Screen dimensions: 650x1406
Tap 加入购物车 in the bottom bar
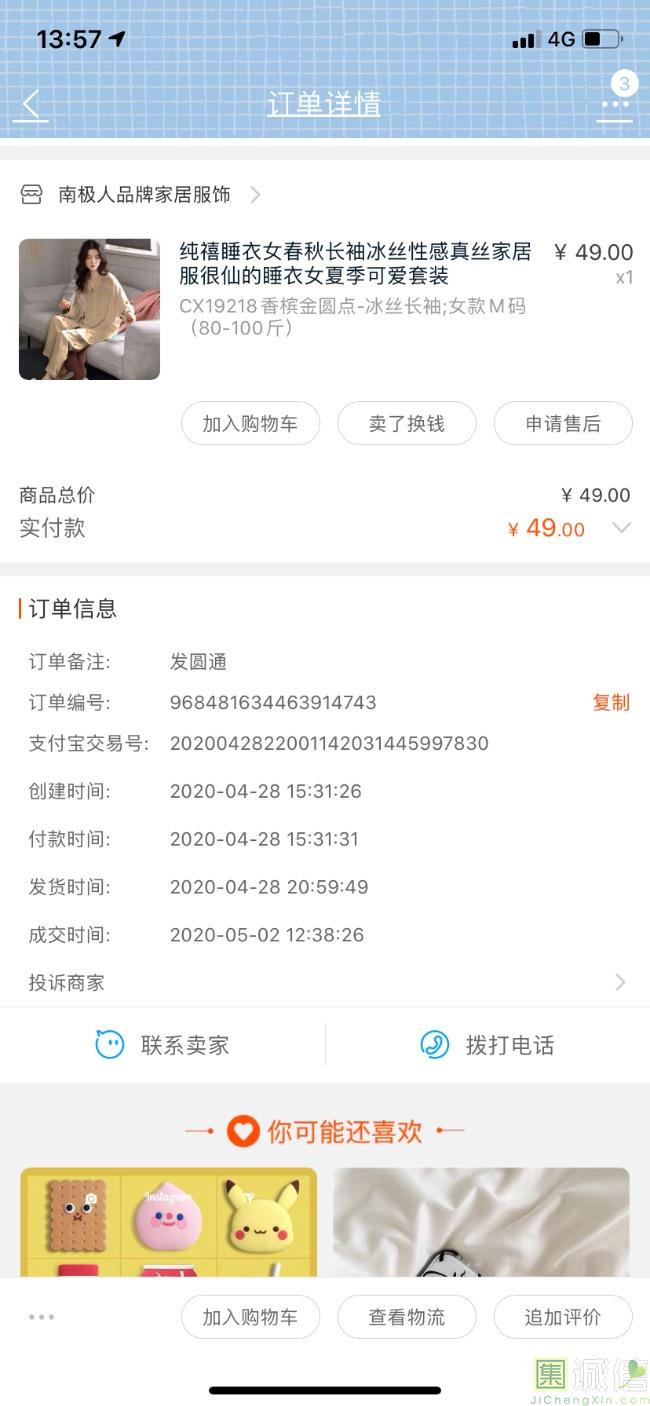point(250,1317)
